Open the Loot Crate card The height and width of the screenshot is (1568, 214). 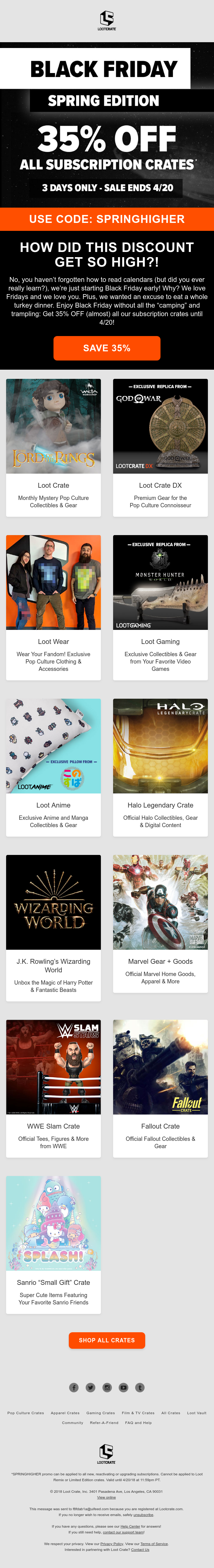(53, 447)
